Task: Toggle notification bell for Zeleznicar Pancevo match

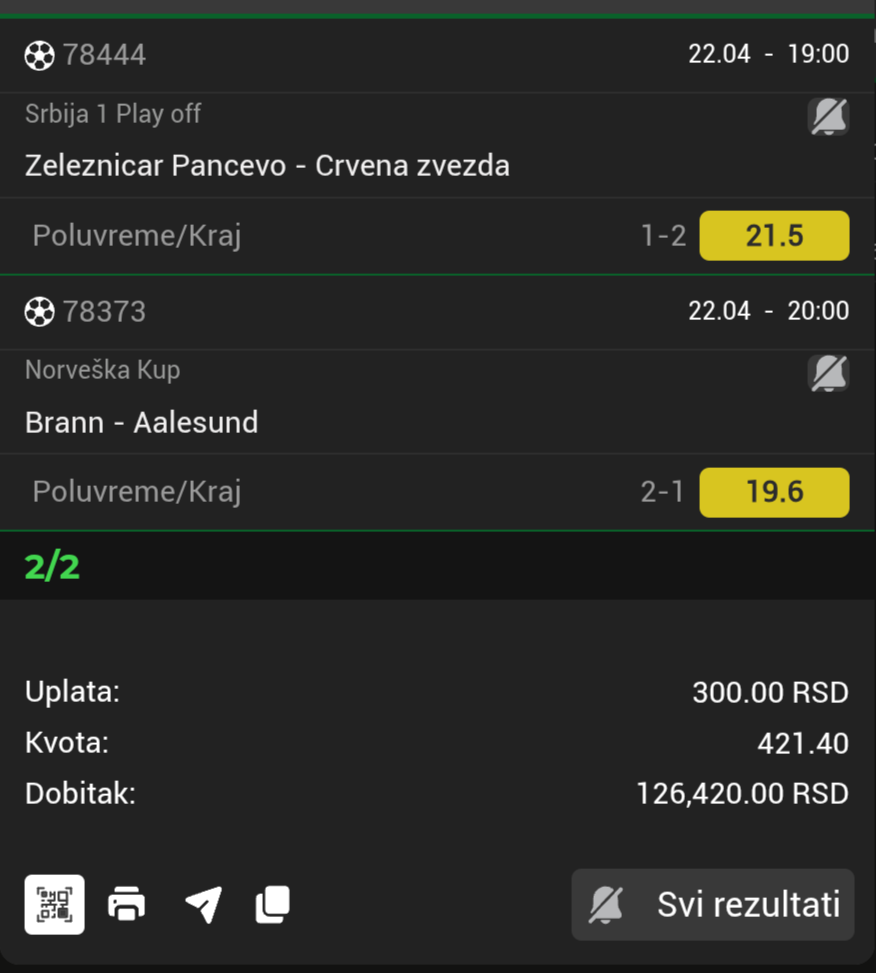Action: click(x=828, y=117)
